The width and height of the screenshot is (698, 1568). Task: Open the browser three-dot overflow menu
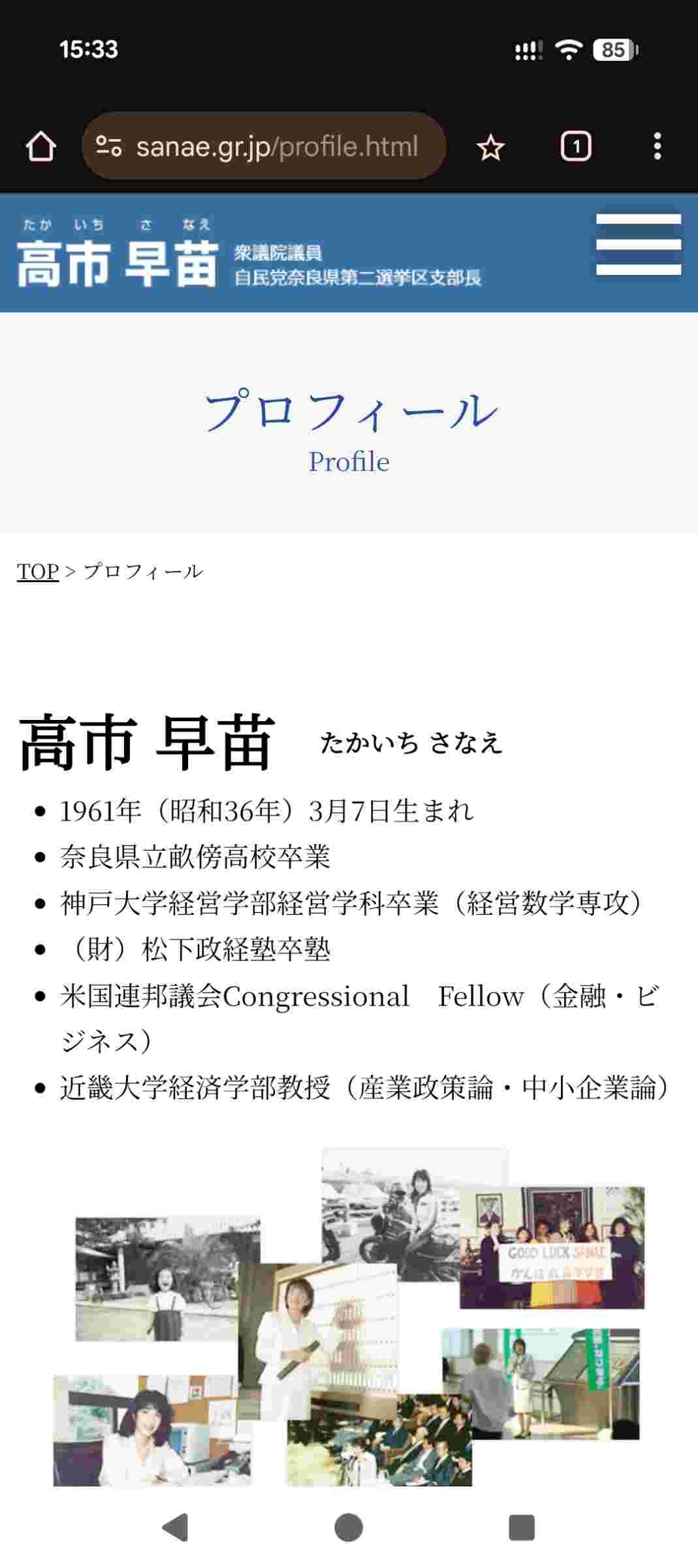coord(658,146)
